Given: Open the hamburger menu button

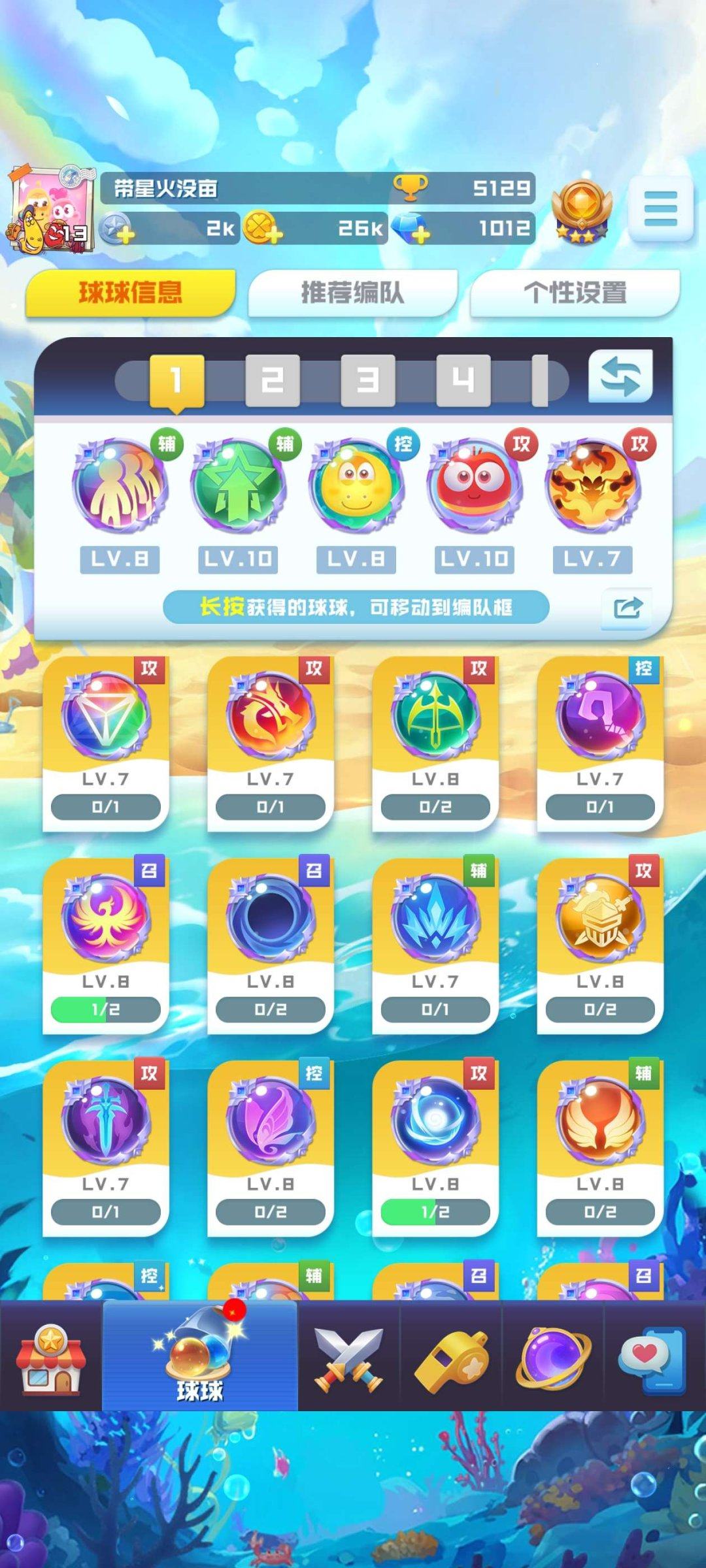Looking at the screenshot, I should (660, 209).
